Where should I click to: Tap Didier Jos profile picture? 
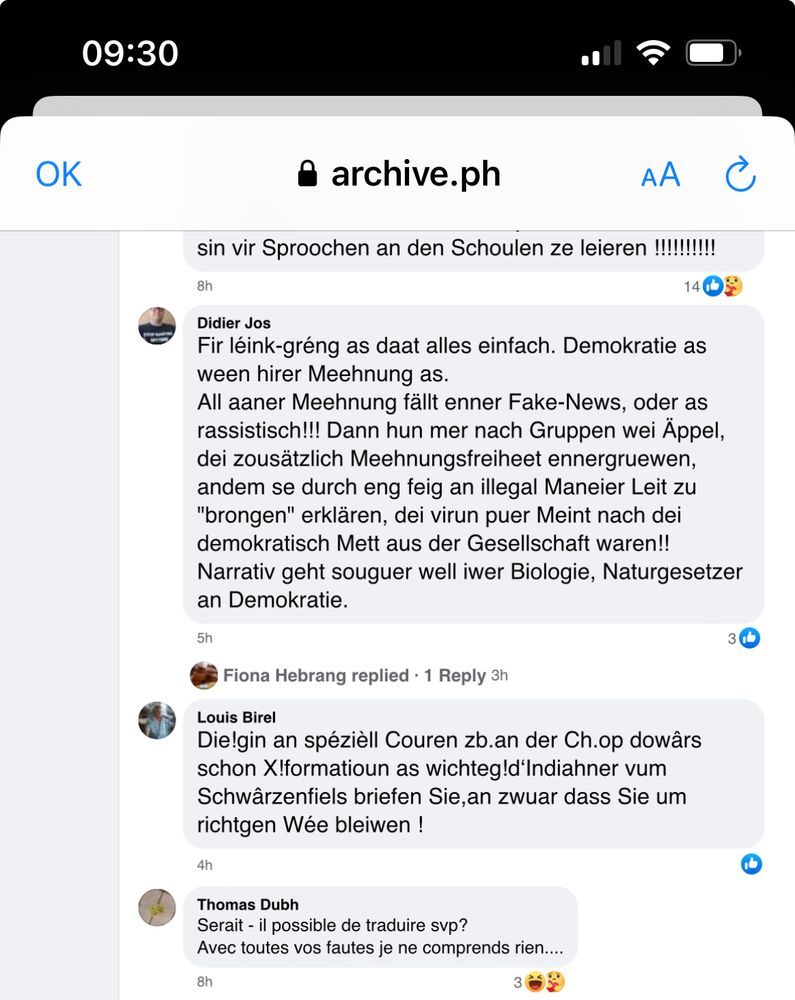click(157, 325)
